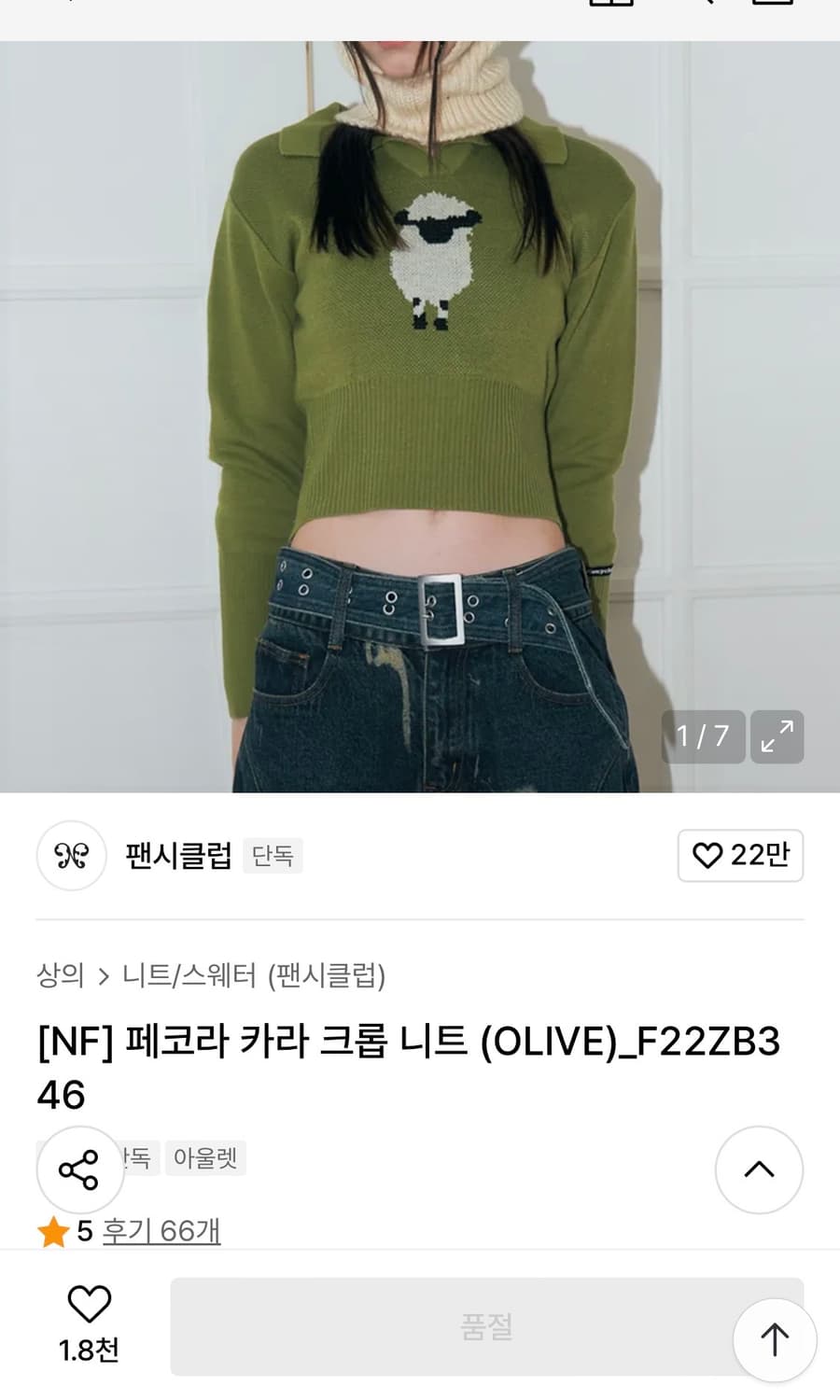Expand product photo with the fullscreen arrows icon
The image size is (840, 1400).
pos(777,736)
